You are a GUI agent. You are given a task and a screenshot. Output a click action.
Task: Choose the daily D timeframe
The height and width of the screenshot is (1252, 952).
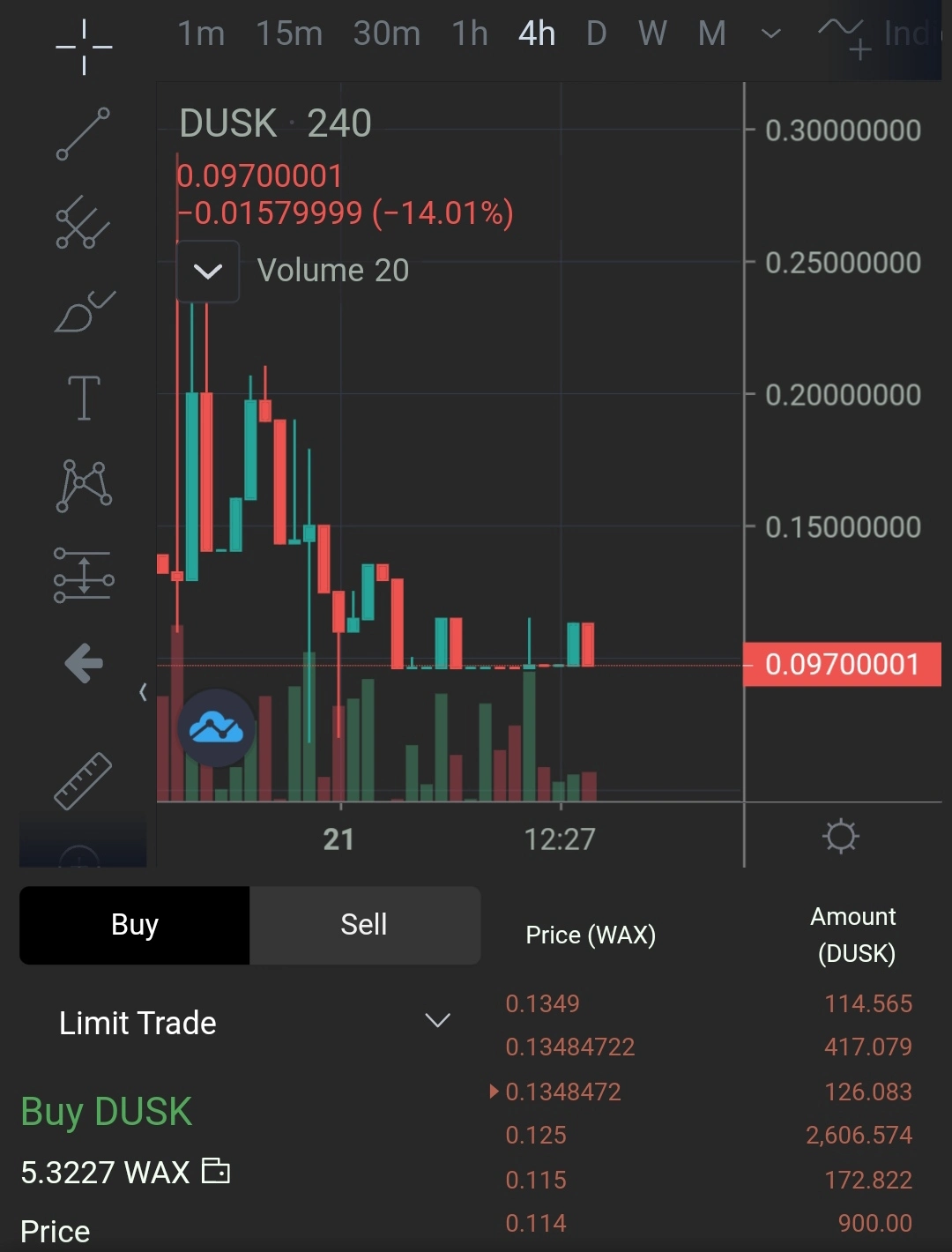click(597, 34)
